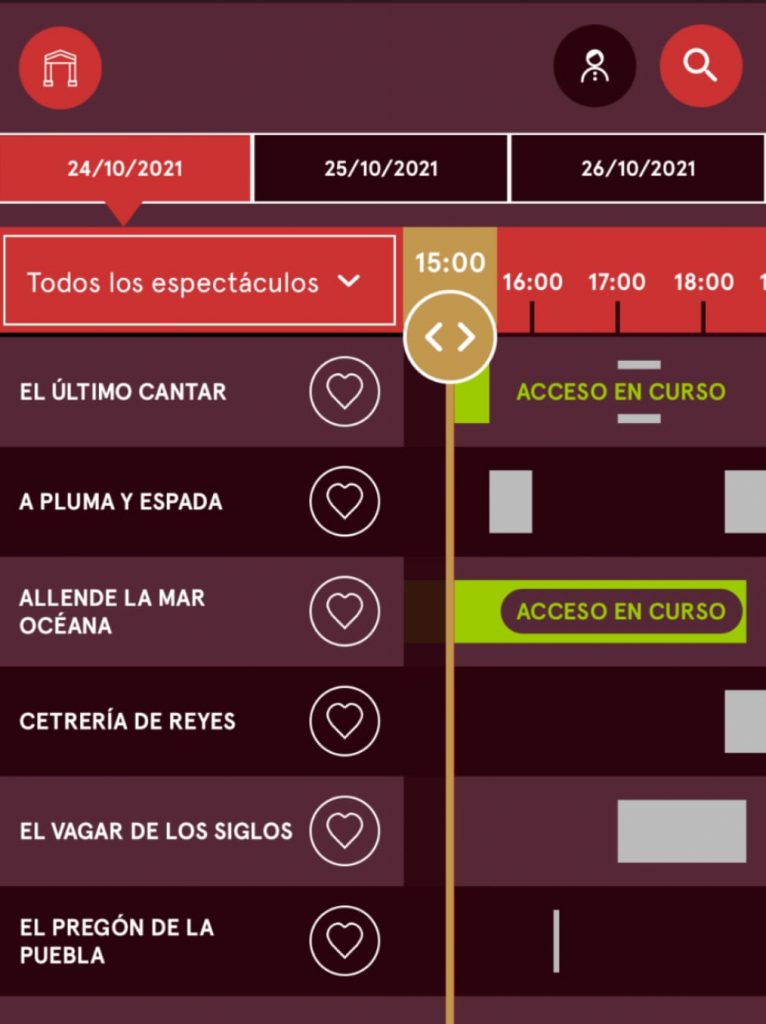
Task: Select the 24/10/2021 date tab
Action: [125, 168]
